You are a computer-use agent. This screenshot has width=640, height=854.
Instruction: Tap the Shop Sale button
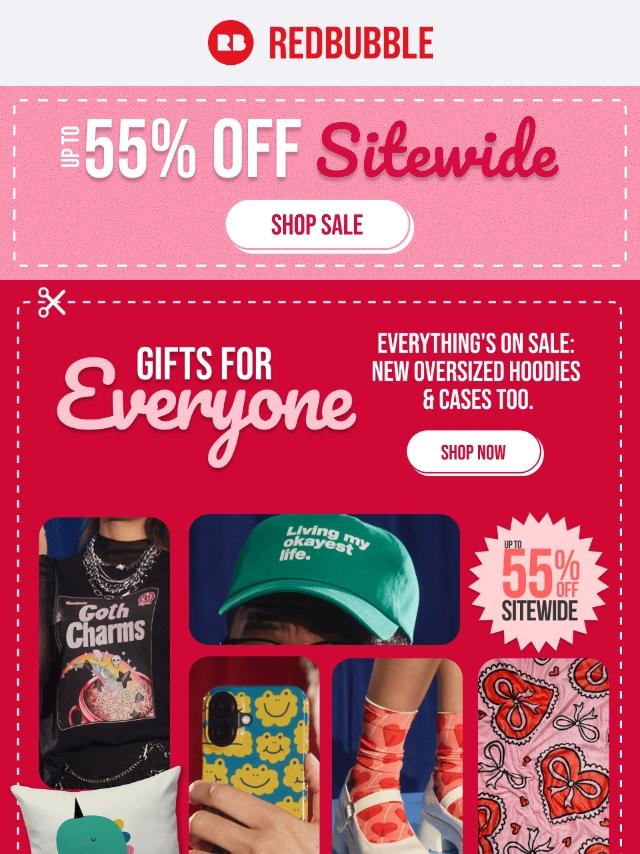click(x=317, y=224)
